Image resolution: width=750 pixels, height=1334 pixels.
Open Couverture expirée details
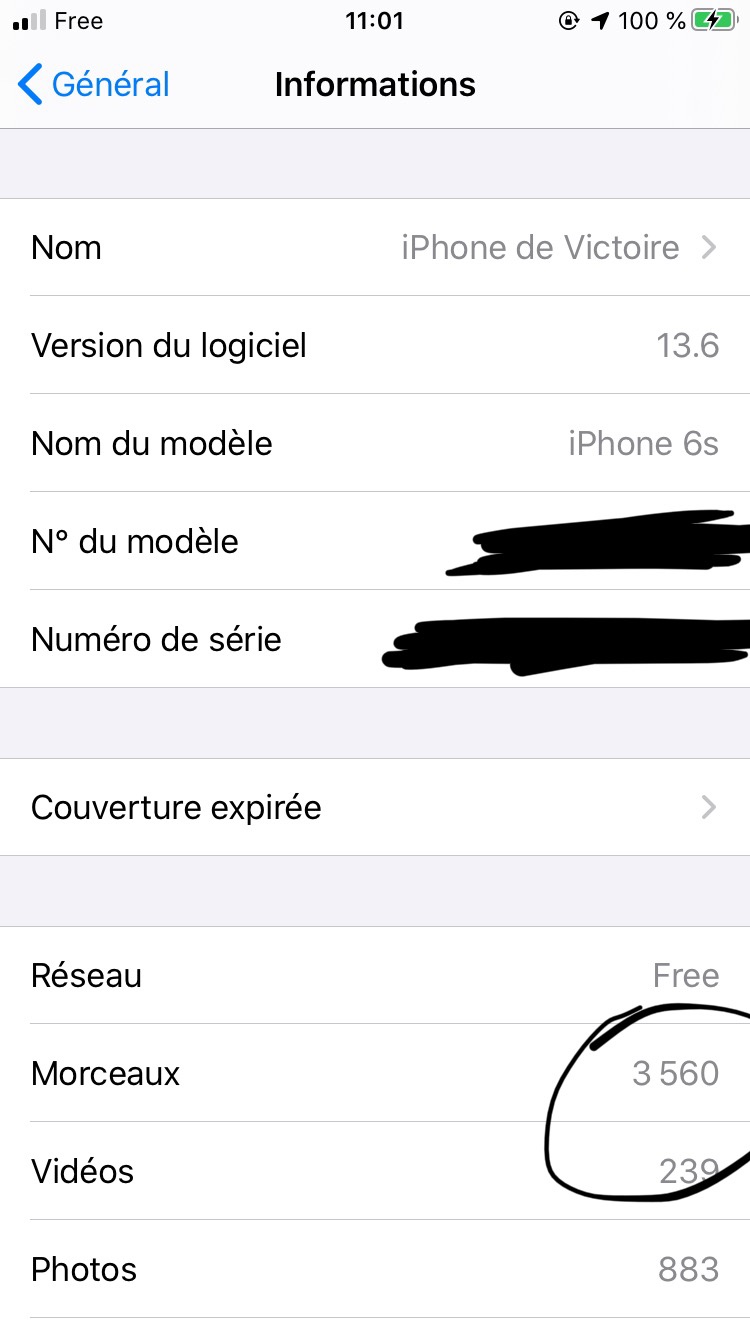pyautogui.click(x=375, y=807)
